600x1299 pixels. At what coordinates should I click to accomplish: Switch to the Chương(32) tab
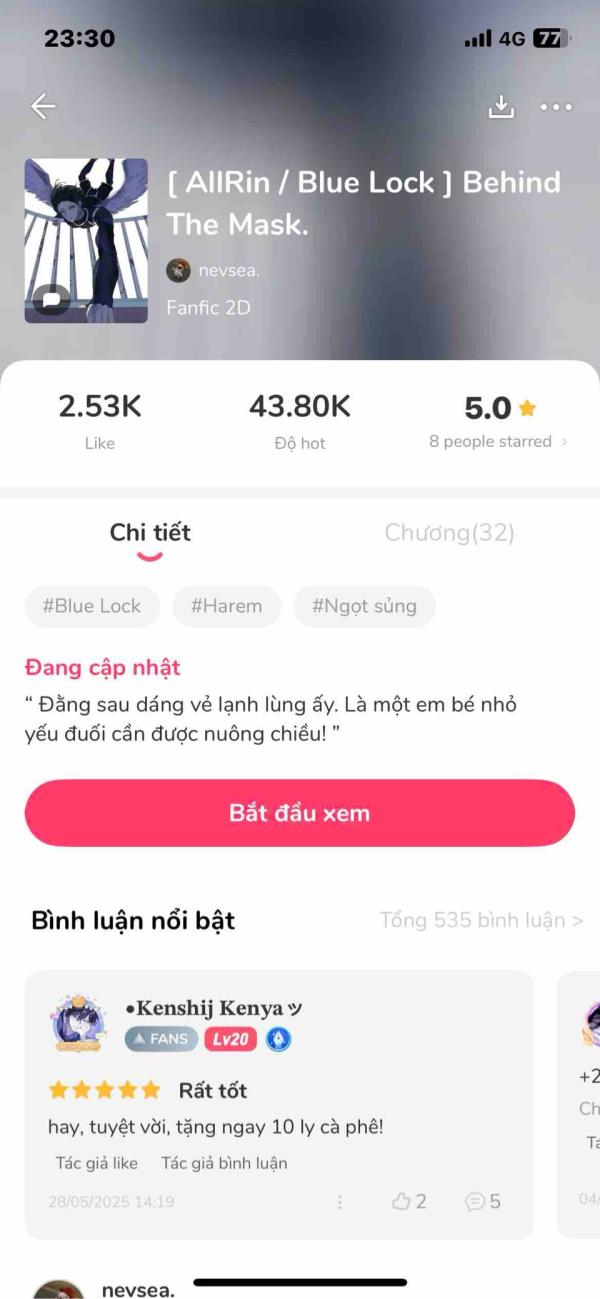pyautogui.click(x=449, y=533)
